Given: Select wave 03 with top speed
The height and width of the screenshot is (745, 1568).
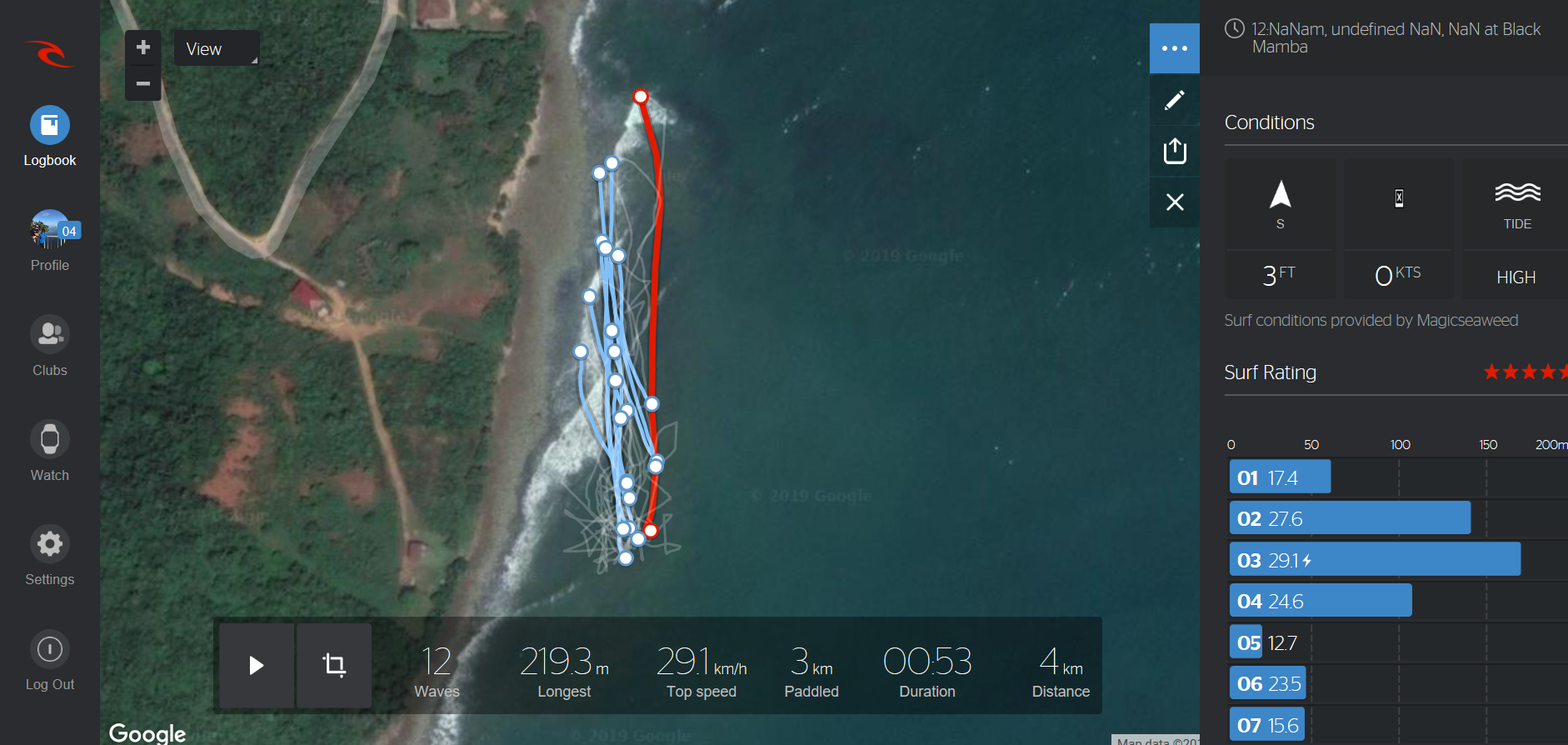Looking at the screenshot, I should point(1375,560).
